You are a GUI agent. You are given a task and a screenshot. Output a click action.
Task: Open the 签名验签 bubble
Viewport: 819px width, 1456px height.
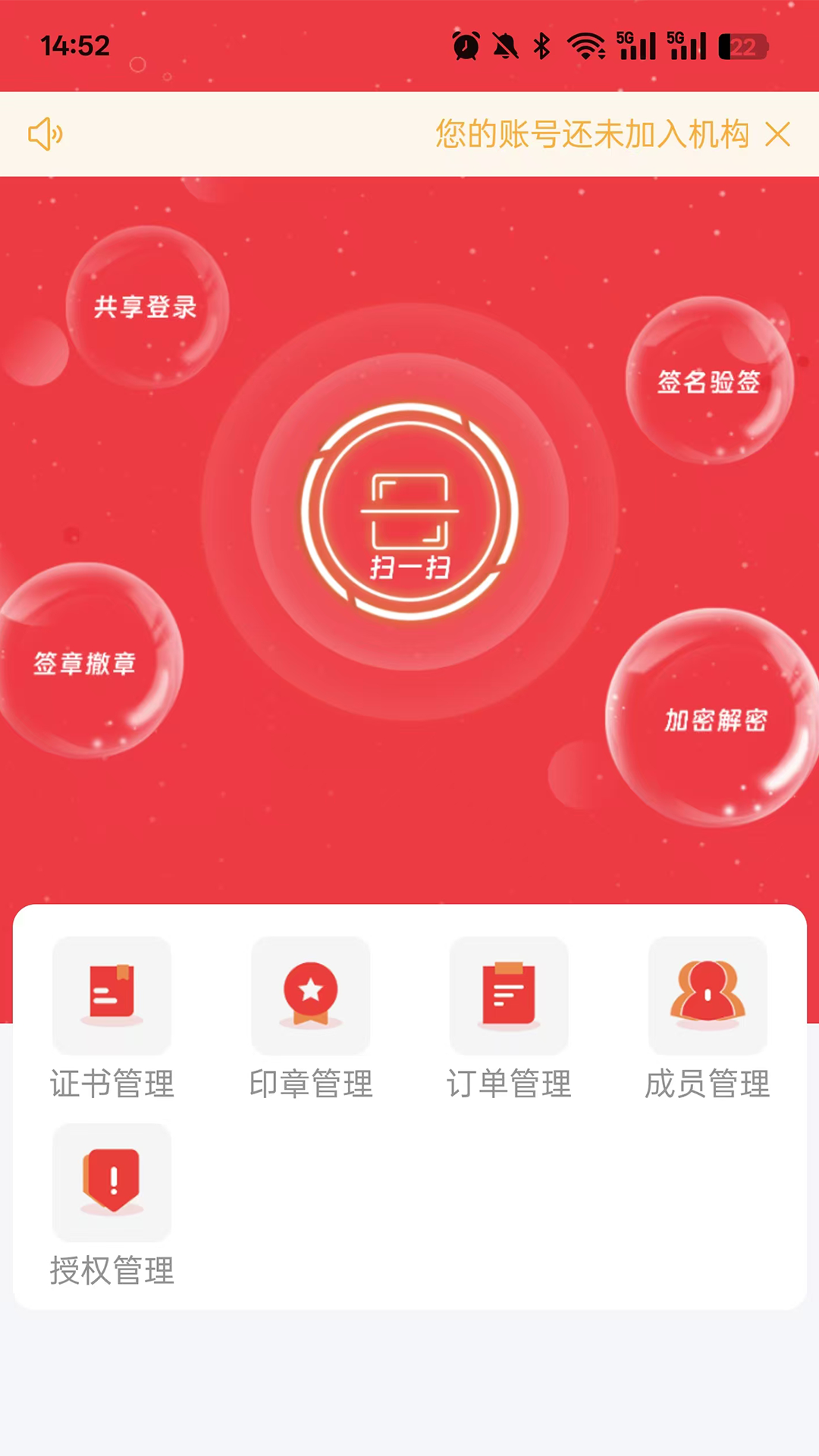click(x=709, y=381)
